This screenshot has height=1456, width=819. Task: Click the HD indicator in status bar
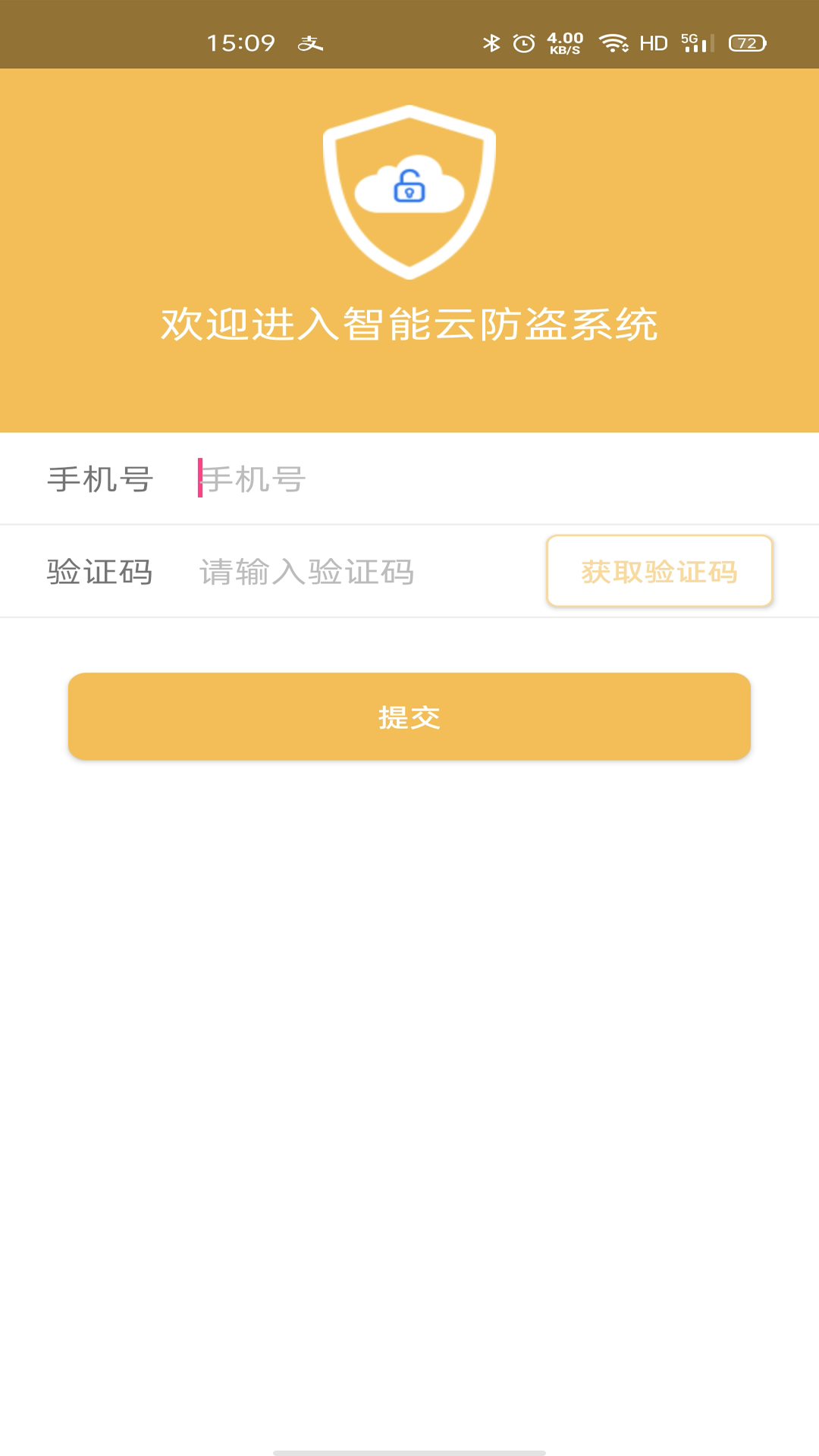pos(652,43)
